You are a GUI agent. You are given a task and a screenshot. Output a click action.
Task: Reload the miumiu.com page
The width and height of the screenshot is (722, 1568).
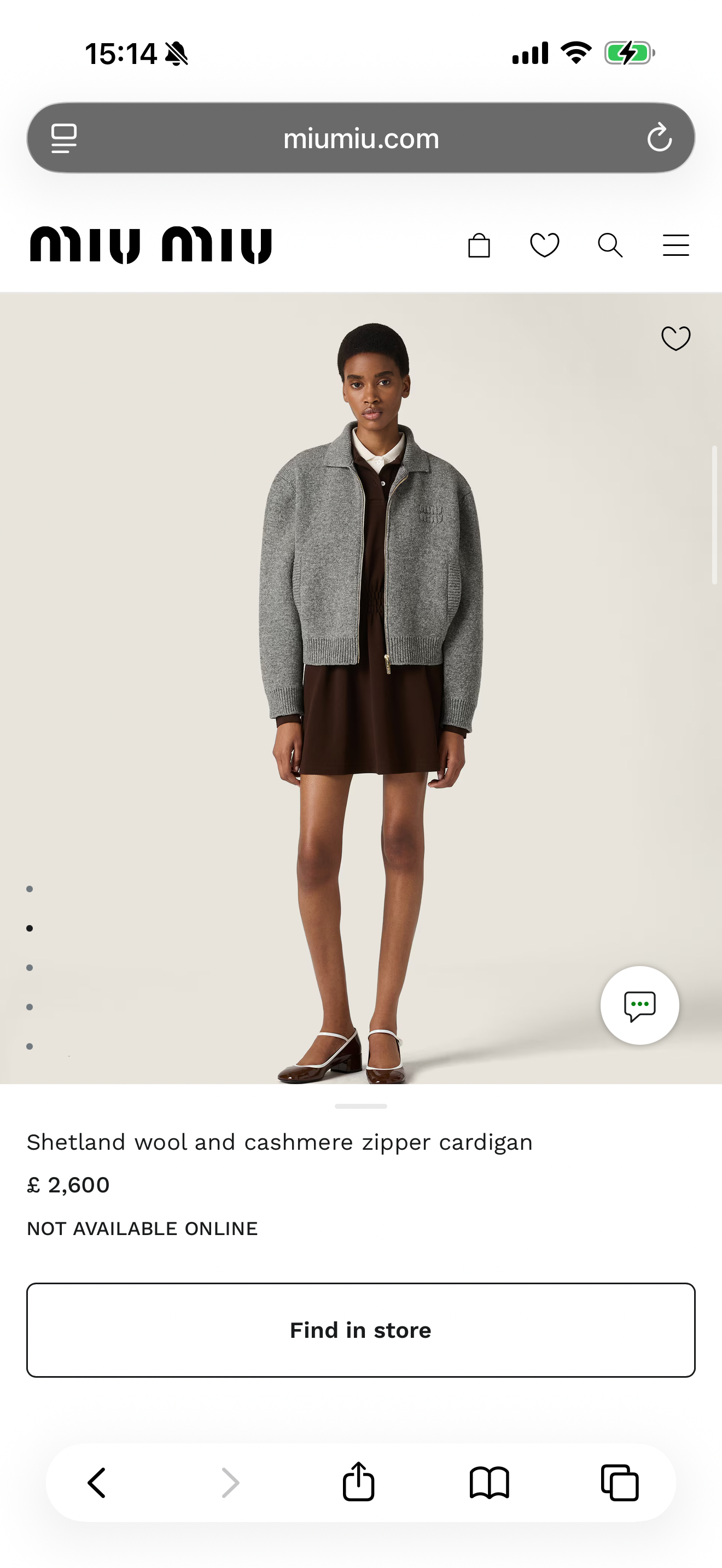(659, 138)
